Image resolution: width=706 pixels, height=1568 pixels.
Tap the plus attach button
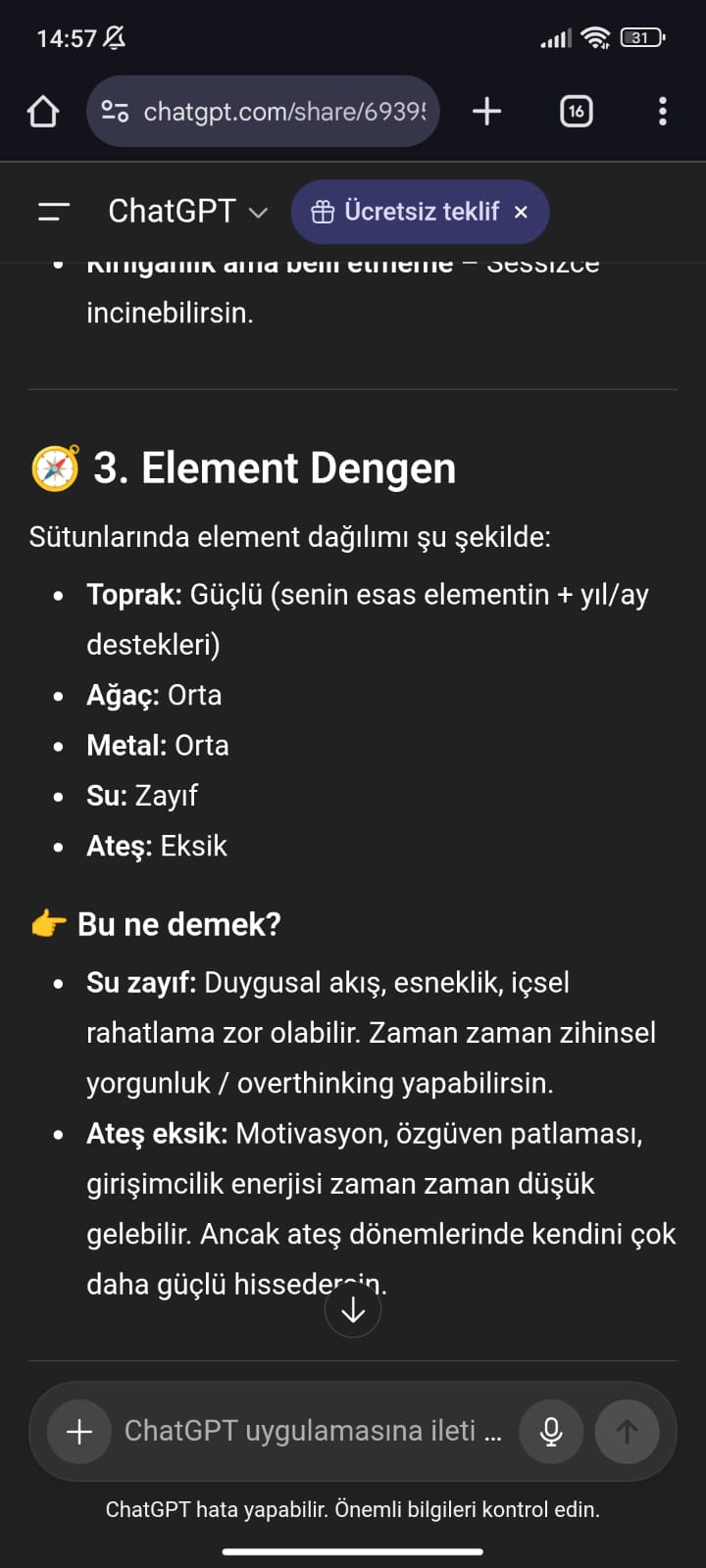pos(79,1432)
